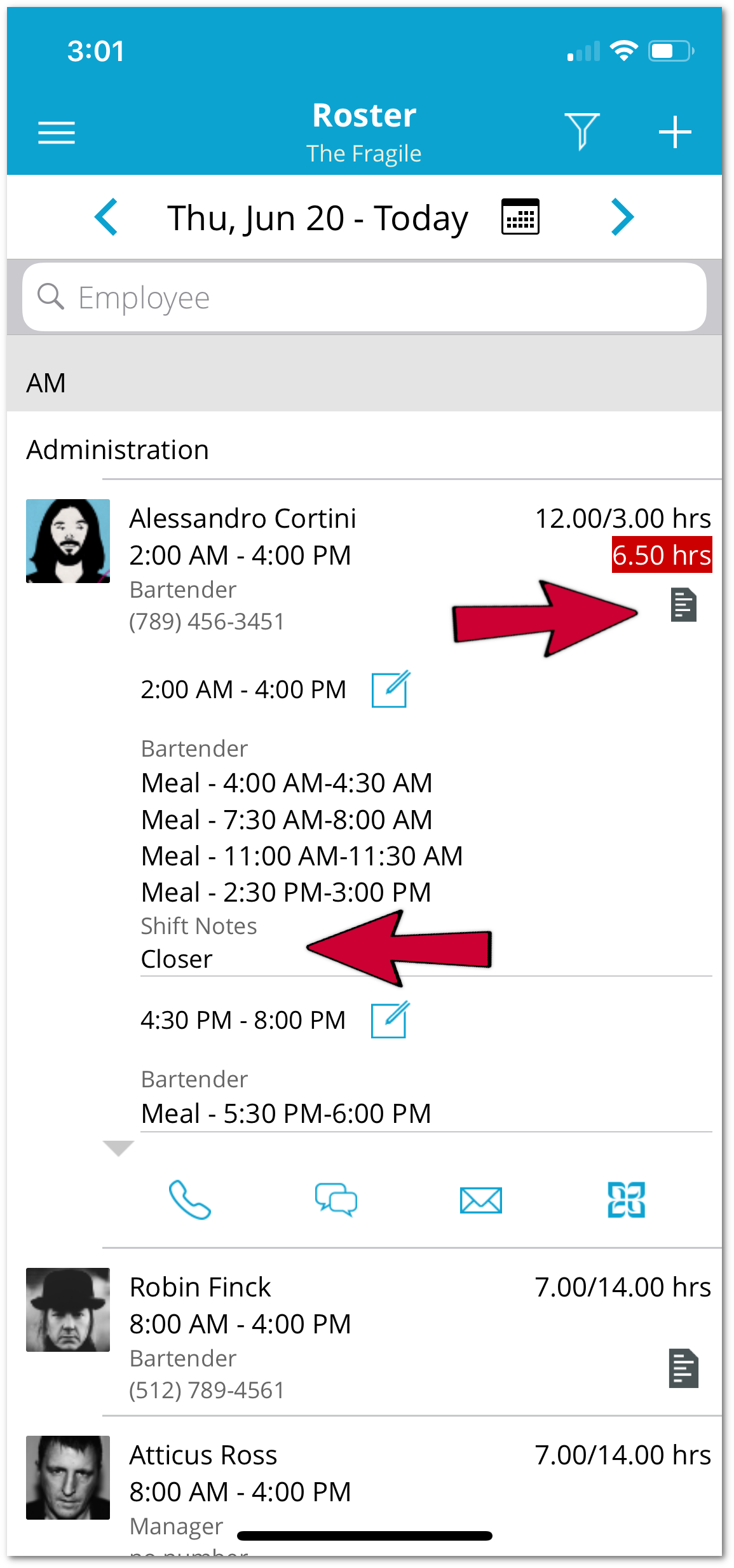Open the roster filter
This screenshot has width=734, height=1568.
click(581, 131)
